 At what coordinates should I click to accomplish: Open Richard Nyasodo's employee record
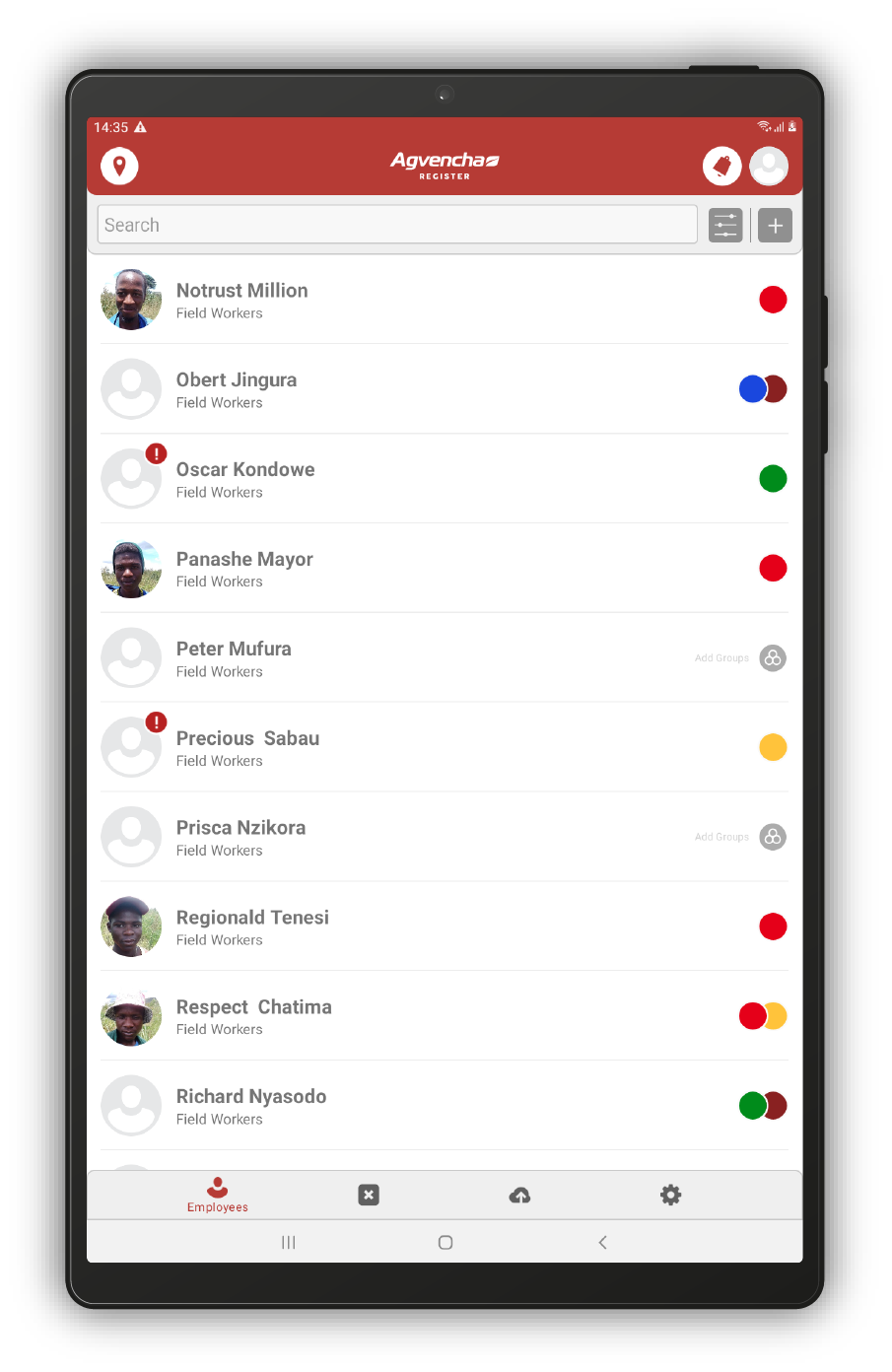pos(251,1106)
